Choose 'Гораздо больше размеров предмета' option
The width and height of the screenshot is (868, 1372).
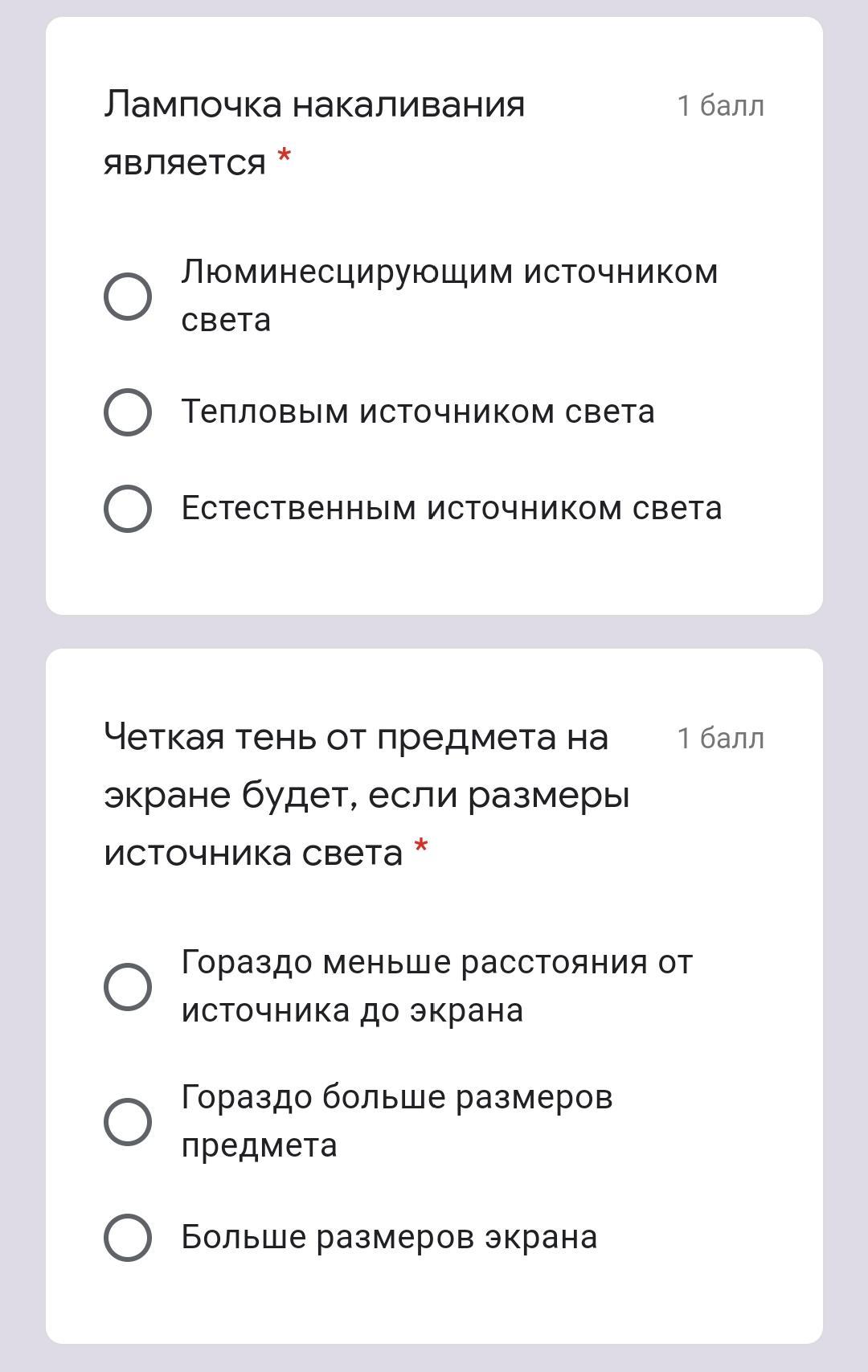(x=128, y=1121)
